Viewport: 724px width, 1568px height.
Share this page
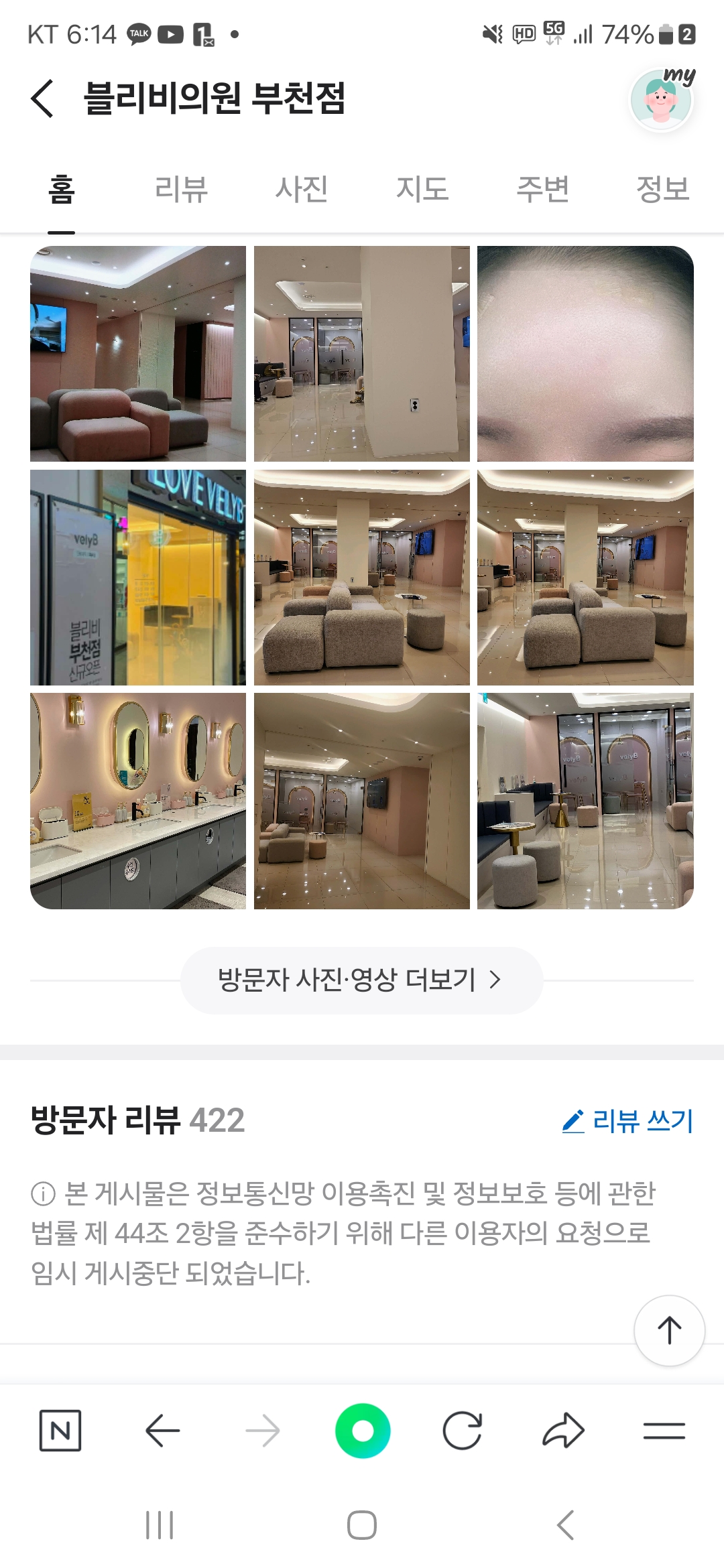tap(563, 1431)
